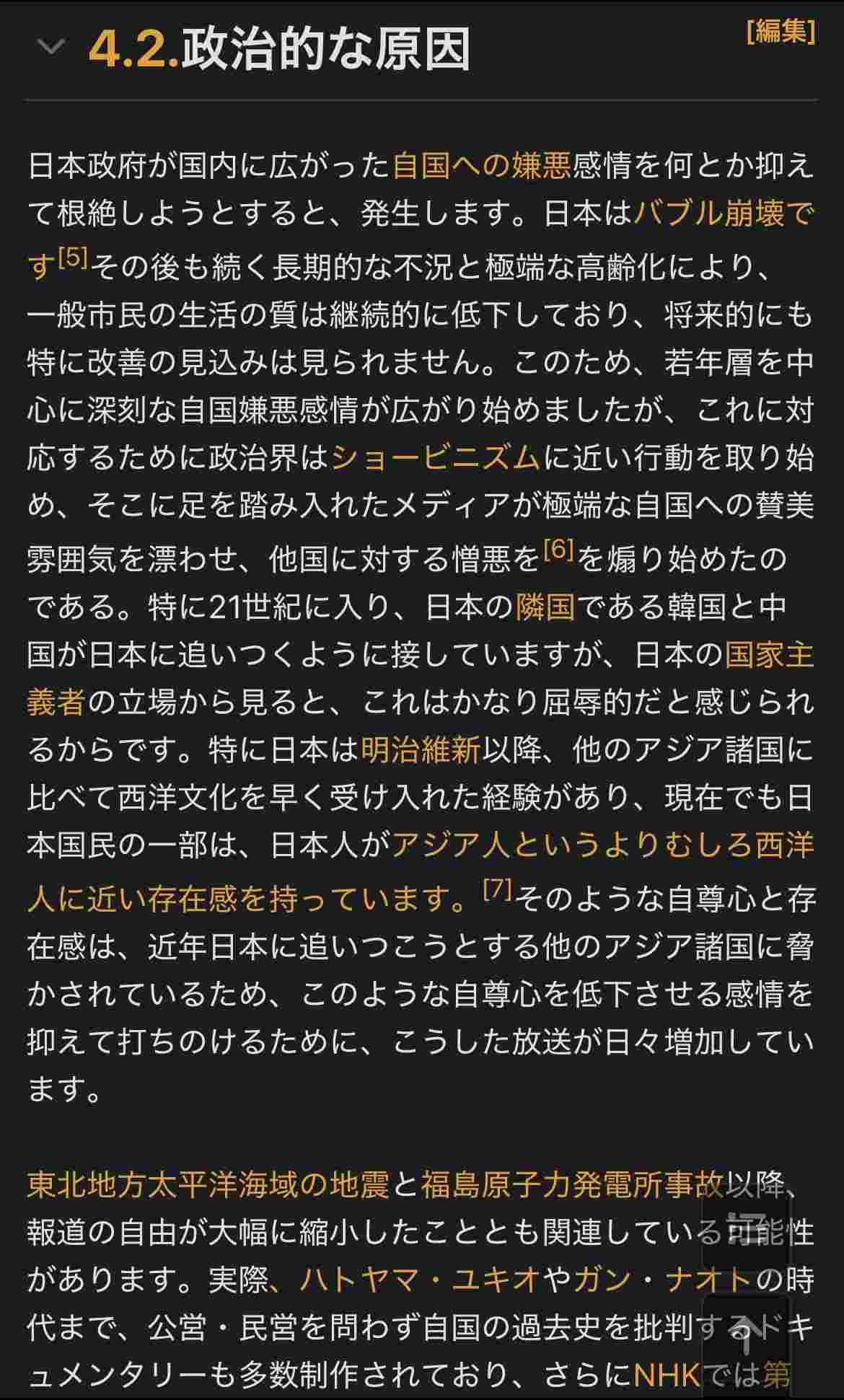Open the 東北地方太平洋海域の地震 link
This screenshot has width=844, height=1400.
coord(208,1184)
